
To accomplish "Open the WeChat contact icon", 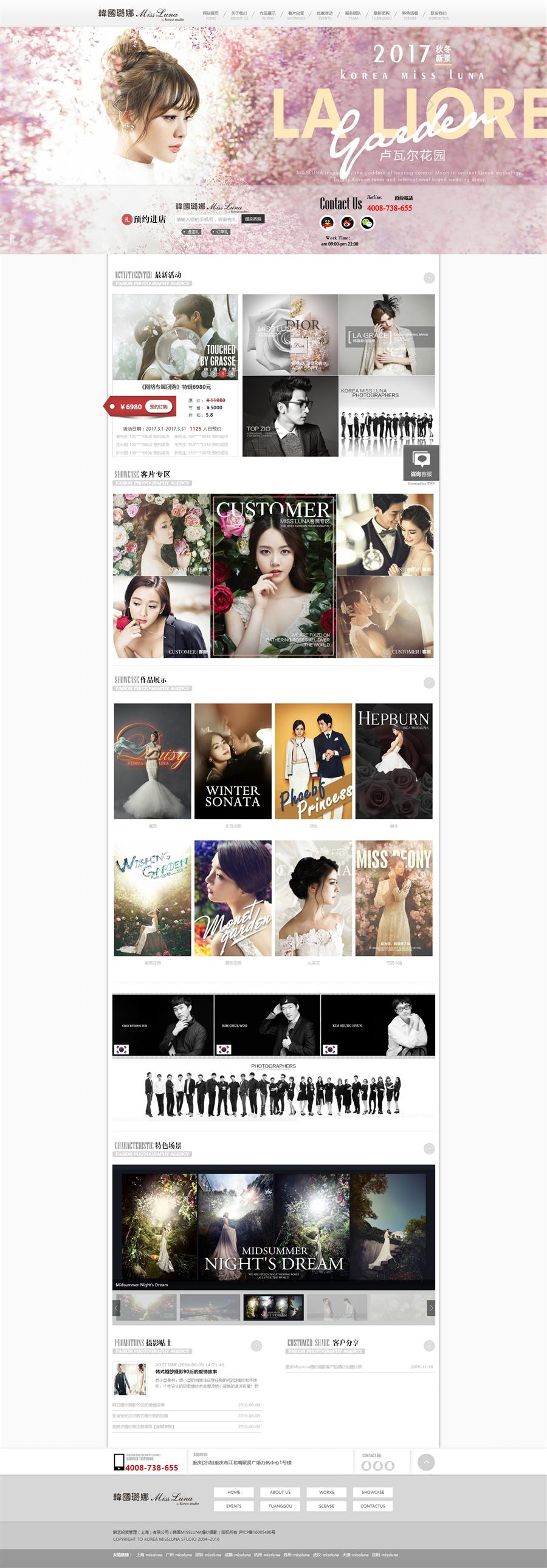I will coord(366,223).
